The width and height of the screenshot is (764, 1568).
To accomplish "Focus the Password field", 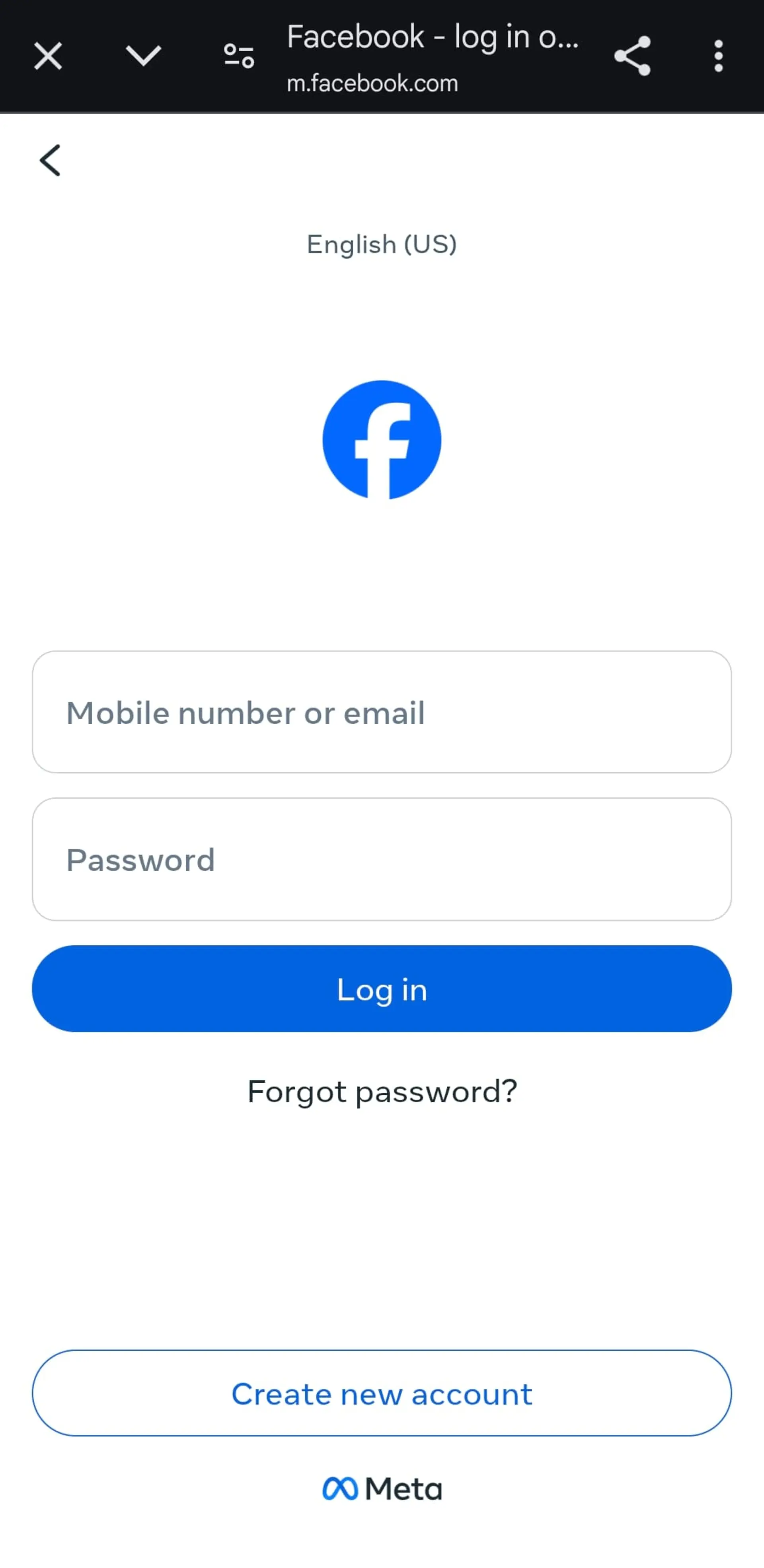I will pyautogui.click(x=382, y=859).
